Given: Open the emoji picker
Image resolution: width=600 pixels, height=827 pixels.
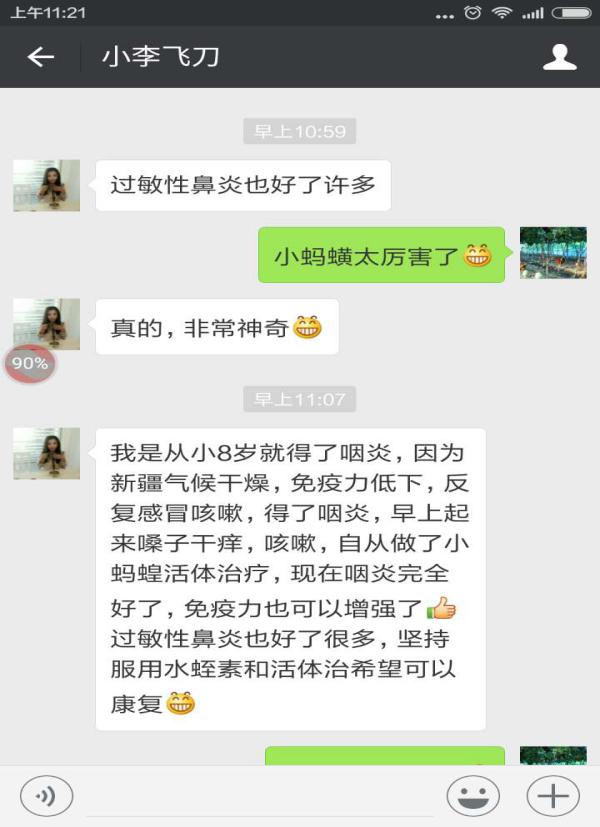Looking at the screenshot, I should [473, 797].
